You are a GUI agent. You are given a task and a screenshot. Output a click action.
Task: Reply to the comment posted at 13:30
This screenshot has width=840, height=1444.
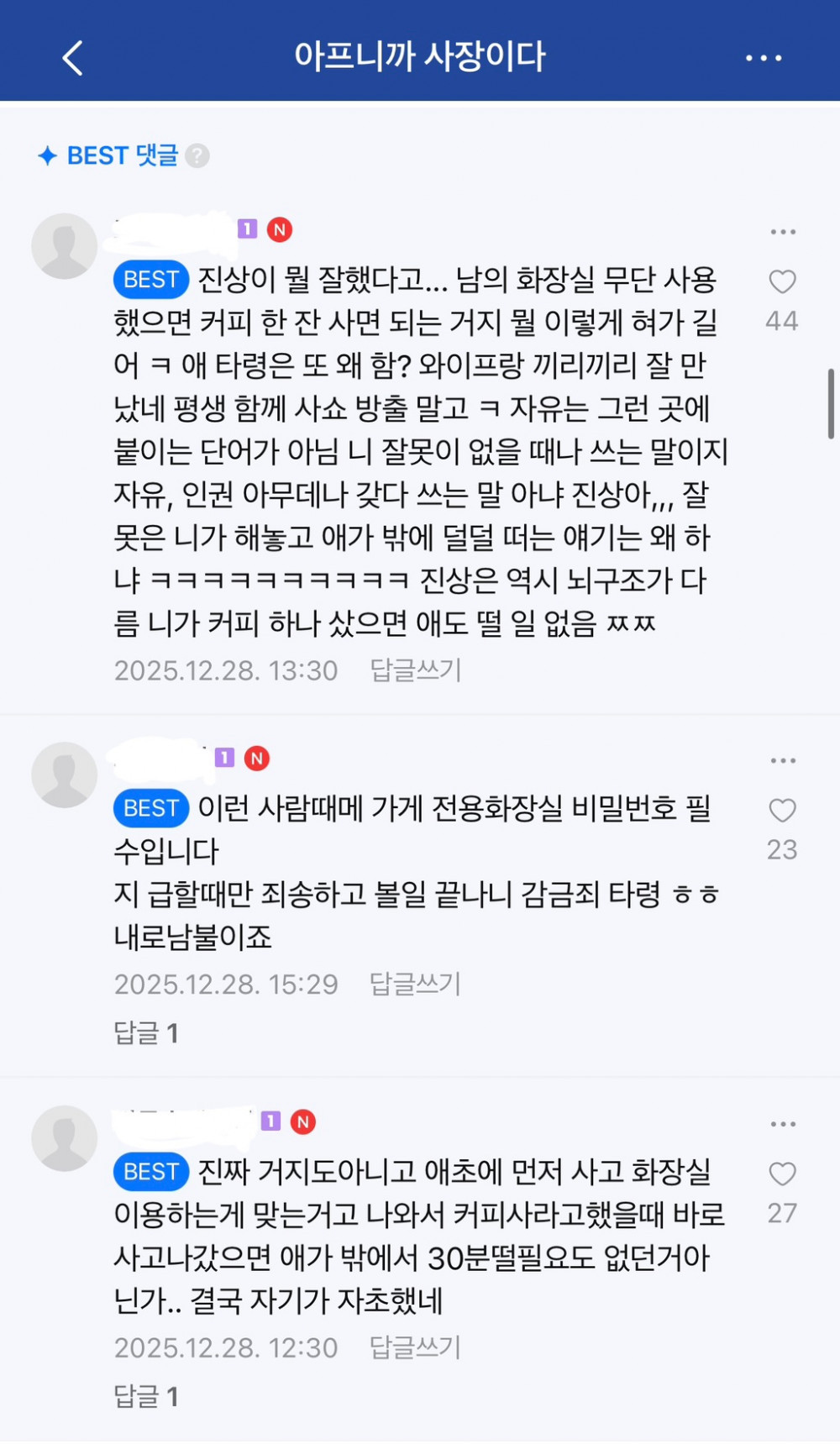coord(416,670)
